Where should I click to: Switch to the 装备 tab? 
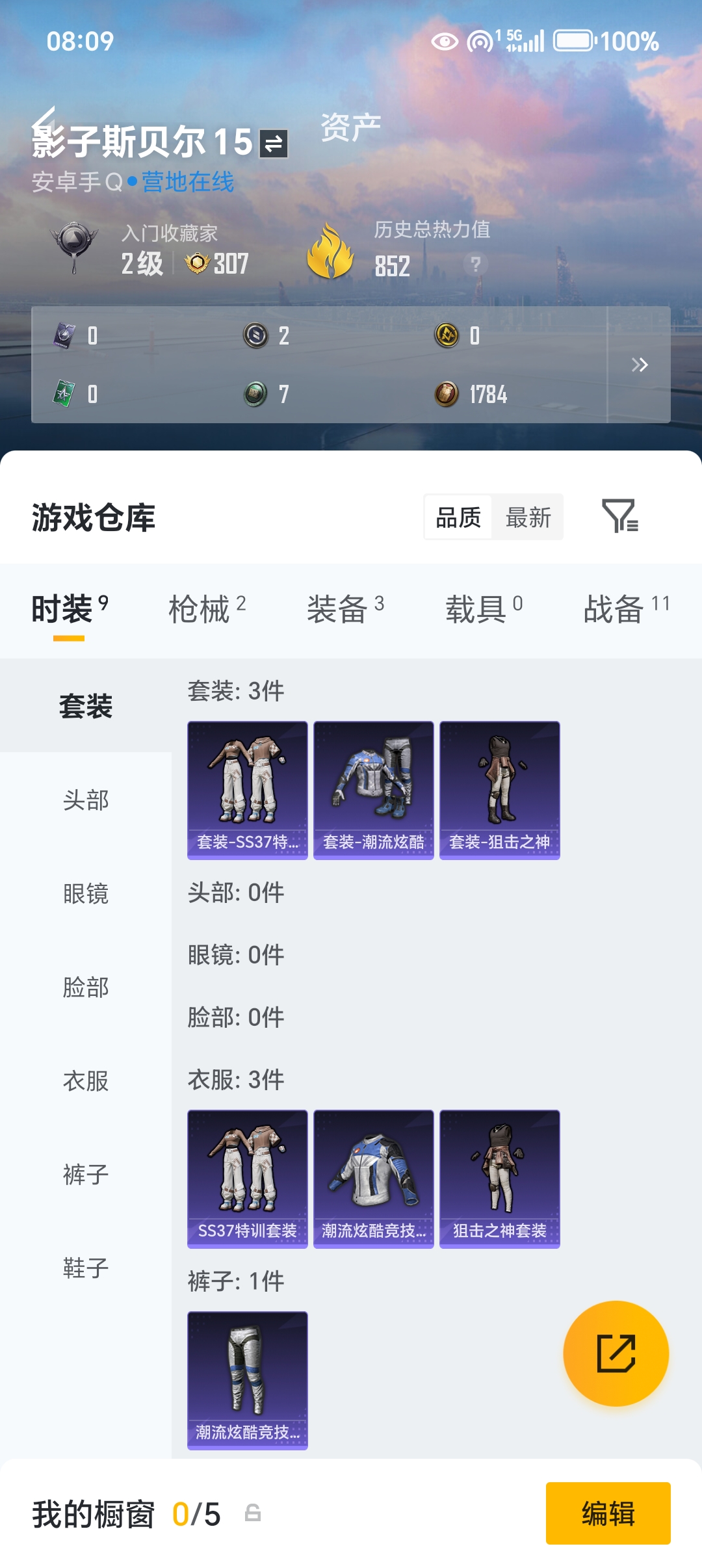point(345,610)
